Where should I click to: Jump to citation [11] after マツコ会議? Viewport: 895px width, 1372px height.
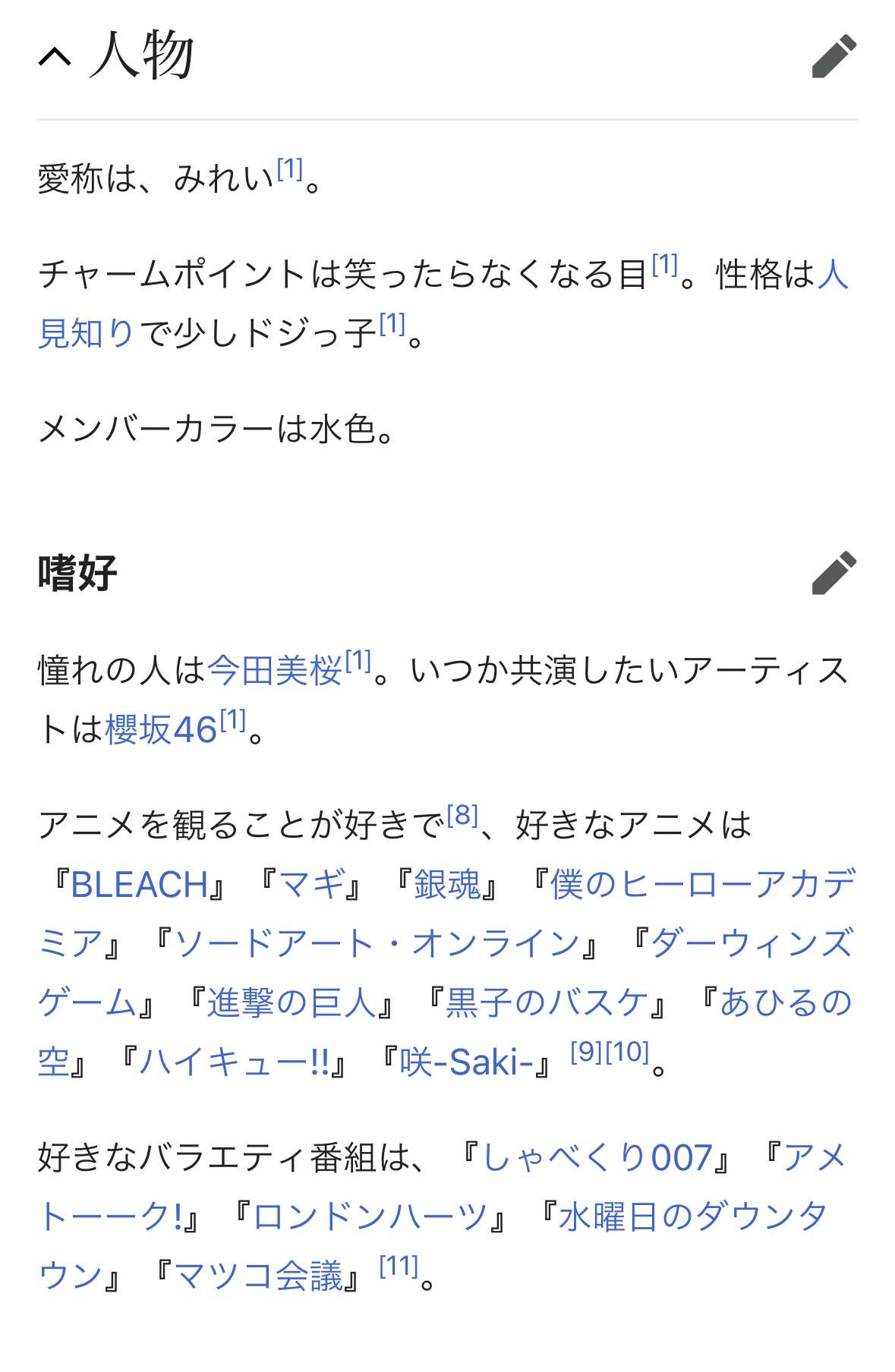click(399, 1266)
